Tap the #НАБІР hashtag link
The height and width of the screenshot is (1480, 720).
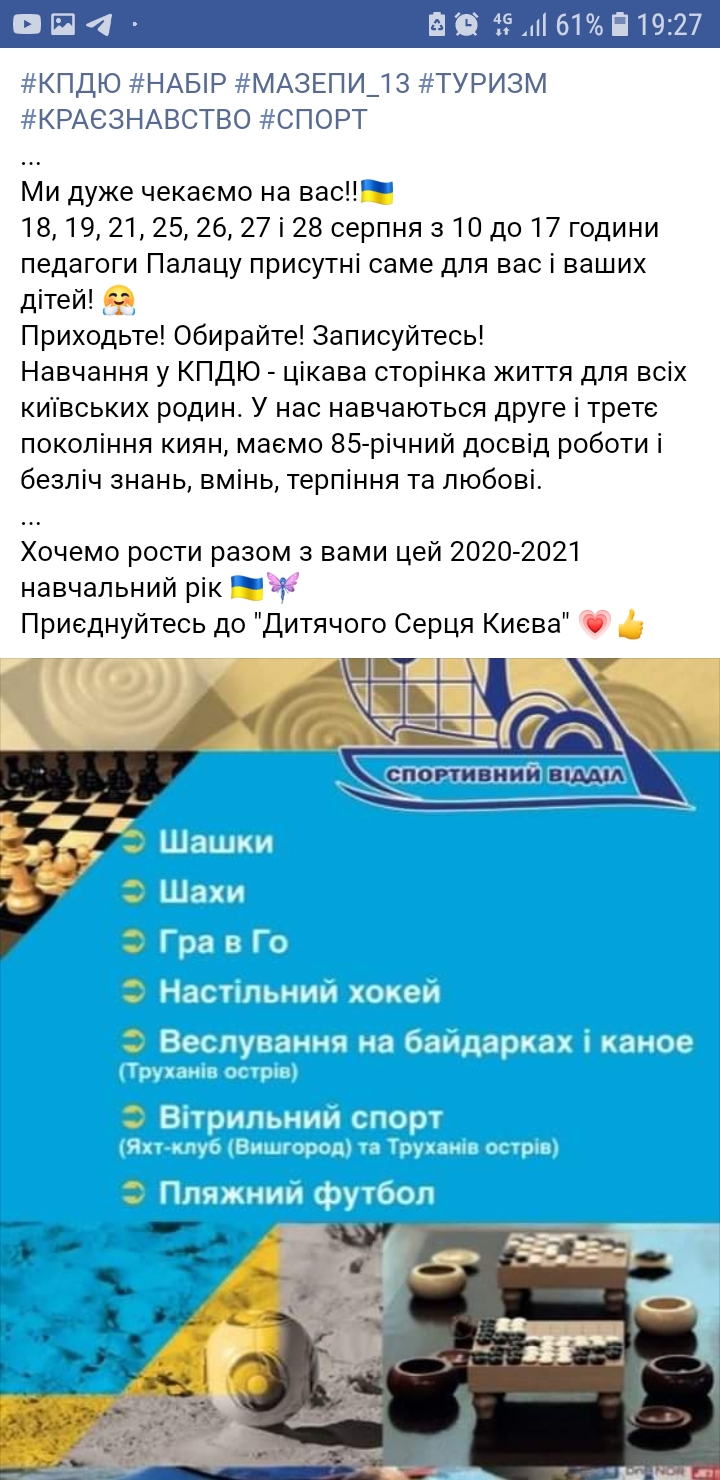click(x=179, y=84)
